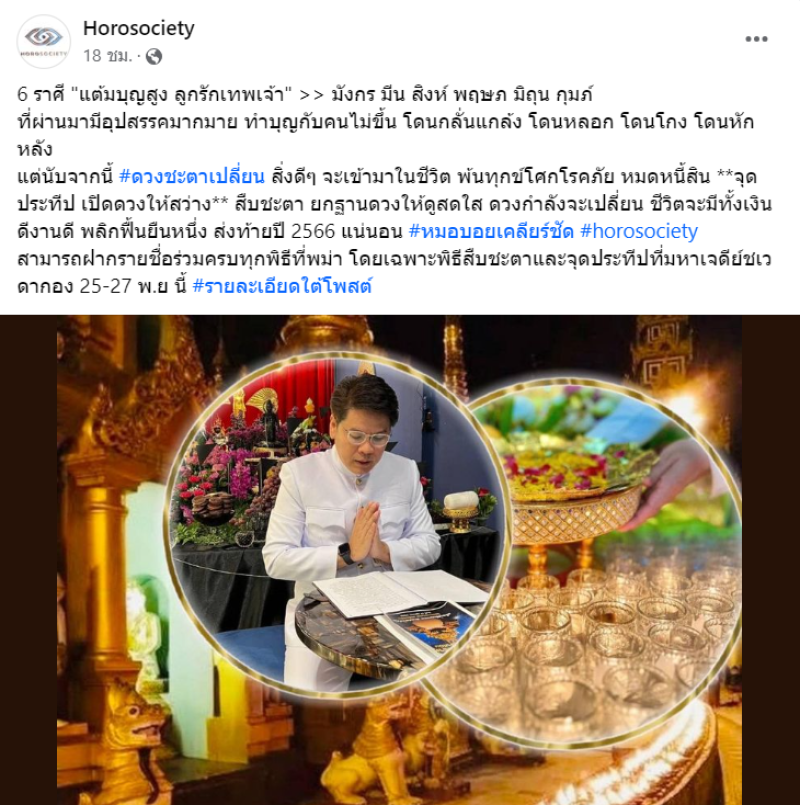Open the post's three-dot options menu
Screen dimensions: 800x805
pos(757,39)
